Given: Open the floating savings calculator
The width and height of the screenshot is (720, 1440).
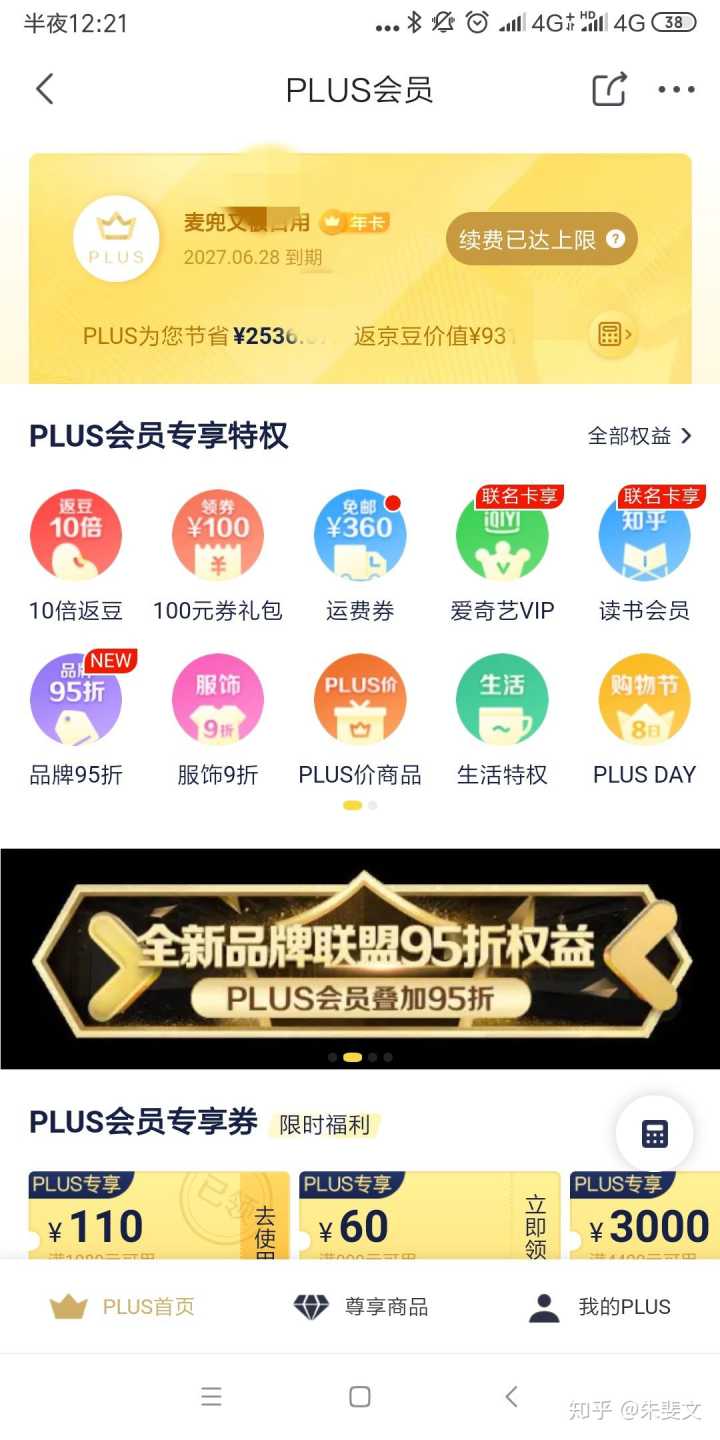Looking at the screenshot, I should click(x=654, y=1134).
